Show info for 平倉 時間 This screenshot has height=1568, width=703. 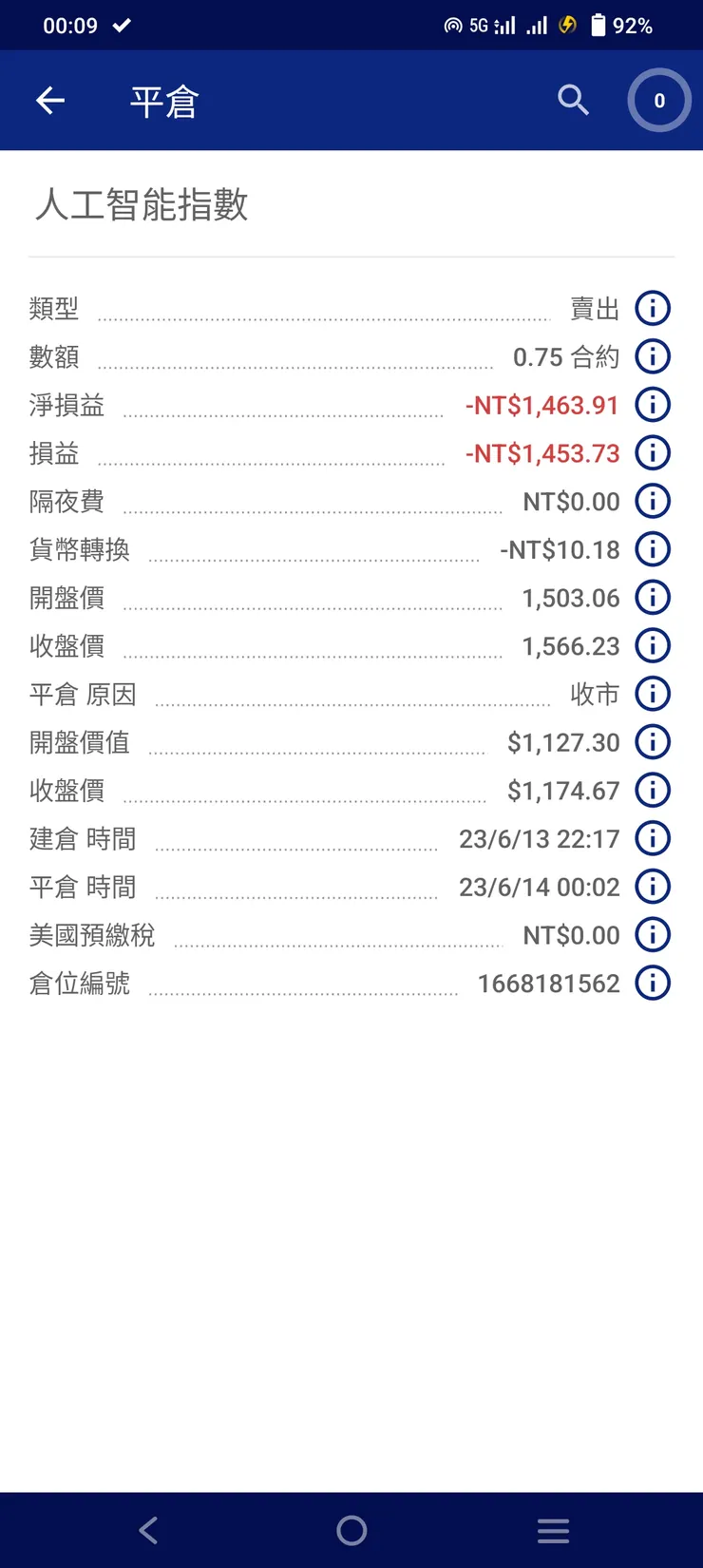point(653,886)
